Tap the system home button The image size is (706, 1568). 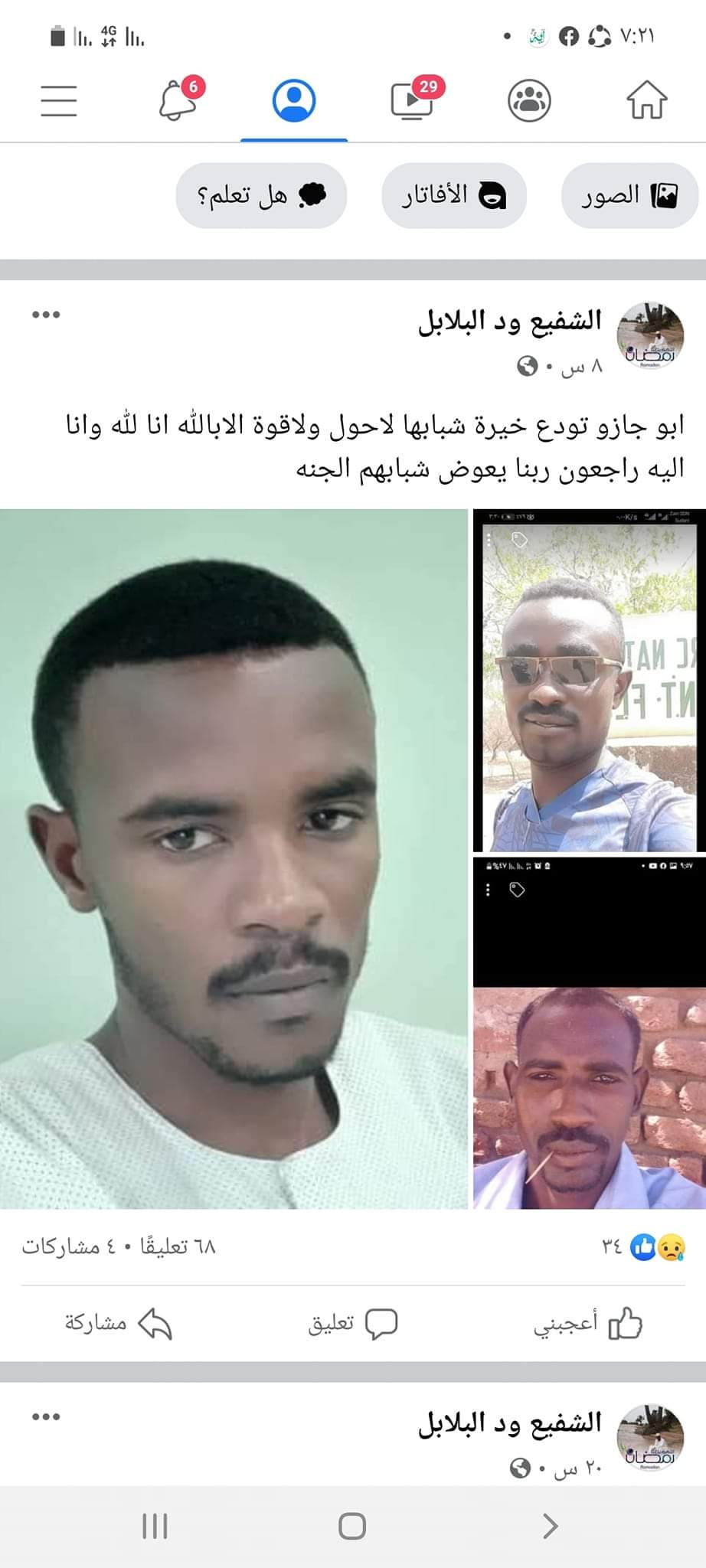352,1526
